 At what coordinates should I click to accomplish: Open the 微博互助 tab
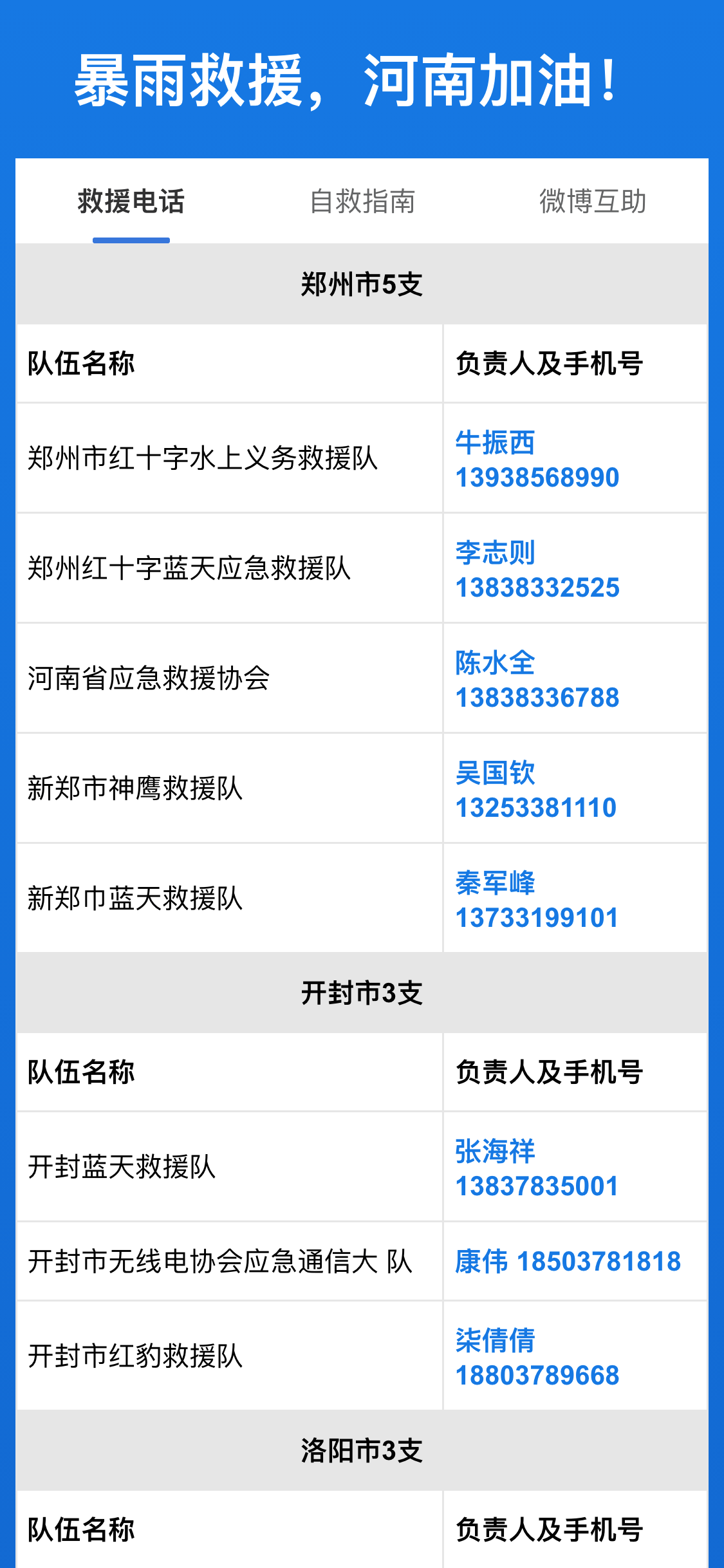[592, 201]
